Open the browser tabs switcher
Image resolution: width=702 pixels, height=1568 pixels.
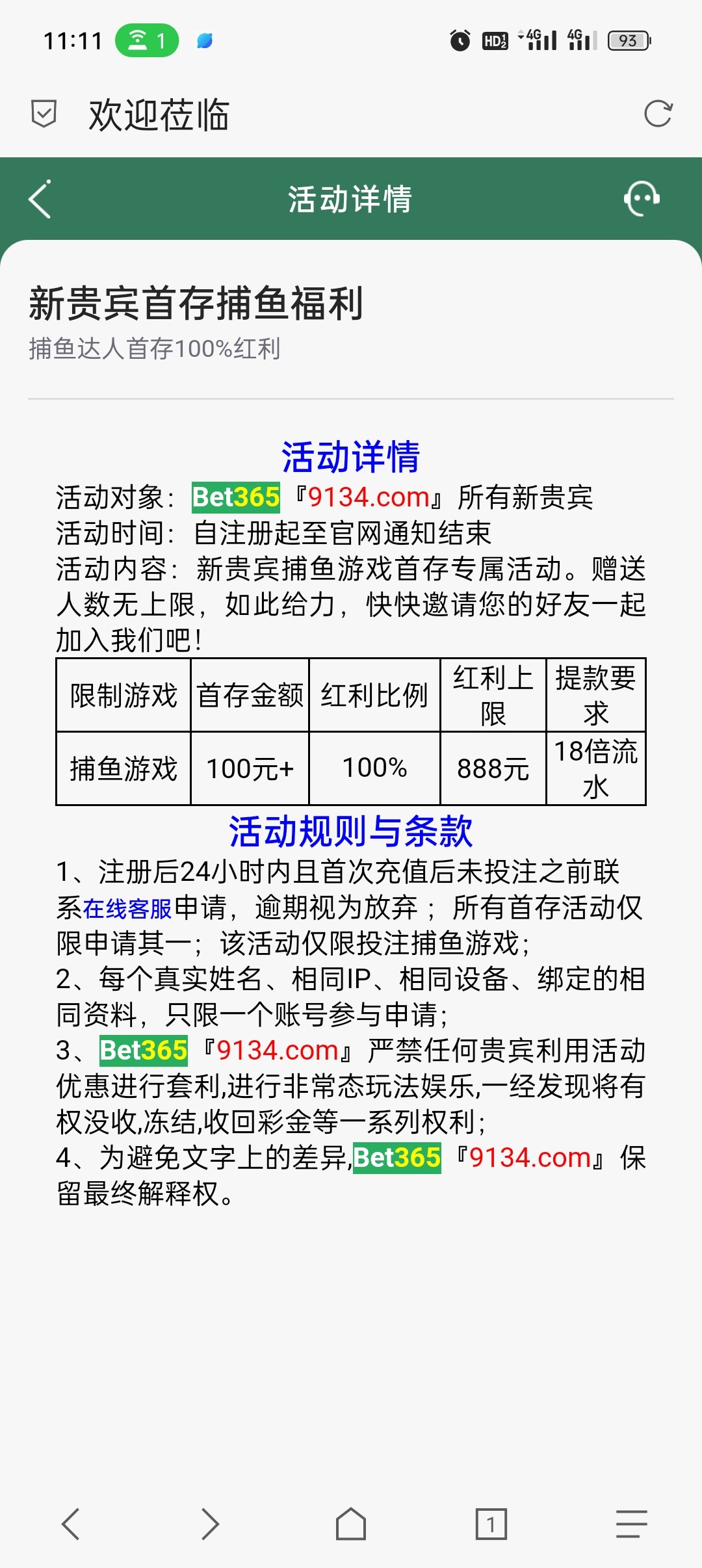tap(491, 1524)
